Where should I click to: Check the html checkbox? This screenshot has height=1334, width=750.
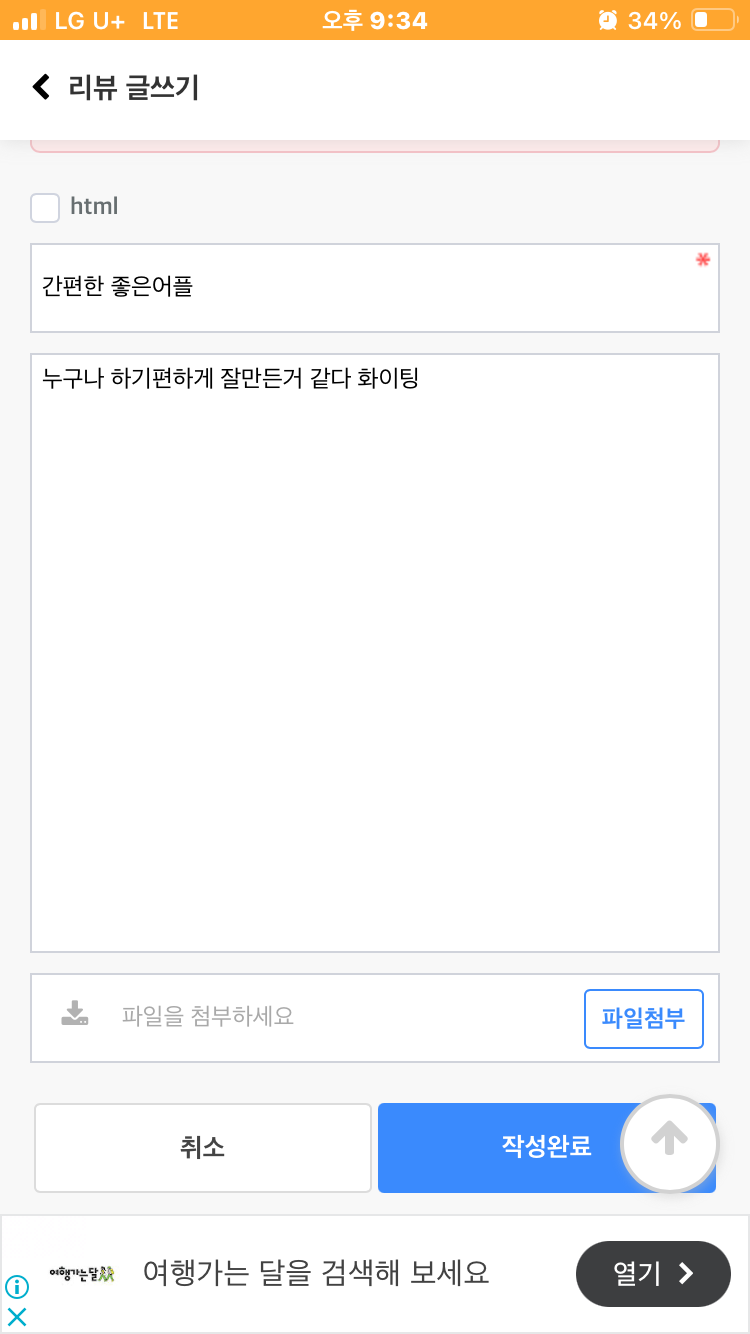[x=45, y=207]
